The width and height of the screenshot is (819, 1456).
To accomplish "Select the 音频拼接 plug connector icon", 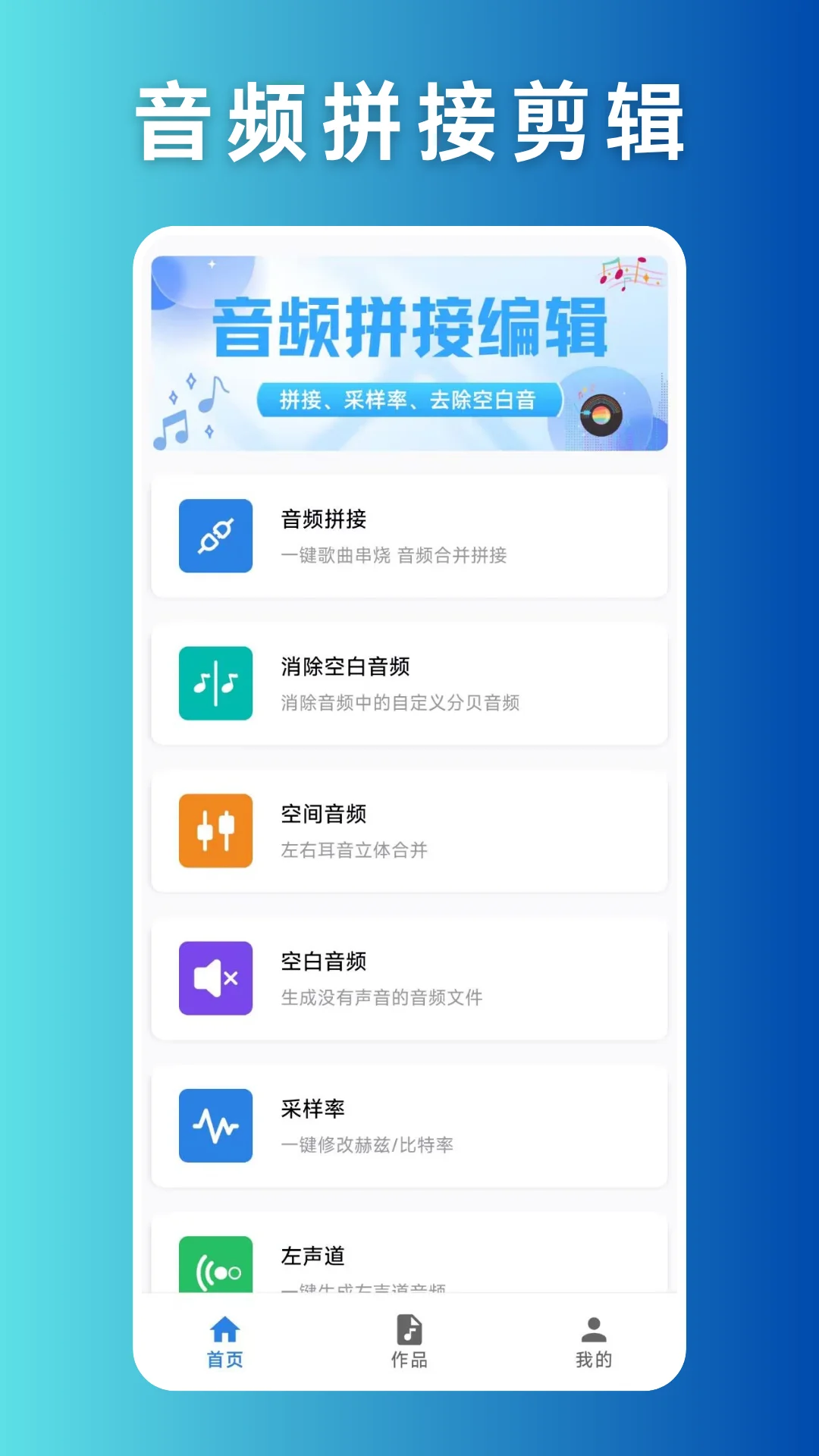I will (215, 536).
